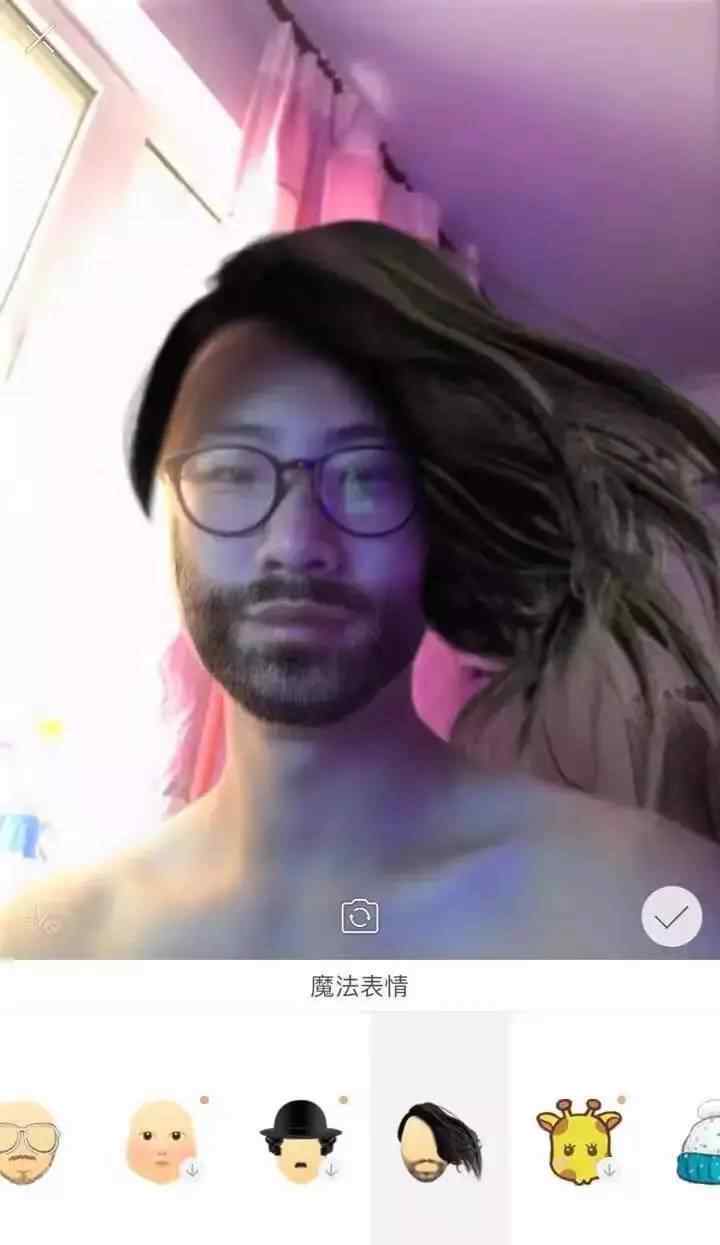Switch the camera between front and back
Screen dimensions: 720x1245
click(360, 916)
